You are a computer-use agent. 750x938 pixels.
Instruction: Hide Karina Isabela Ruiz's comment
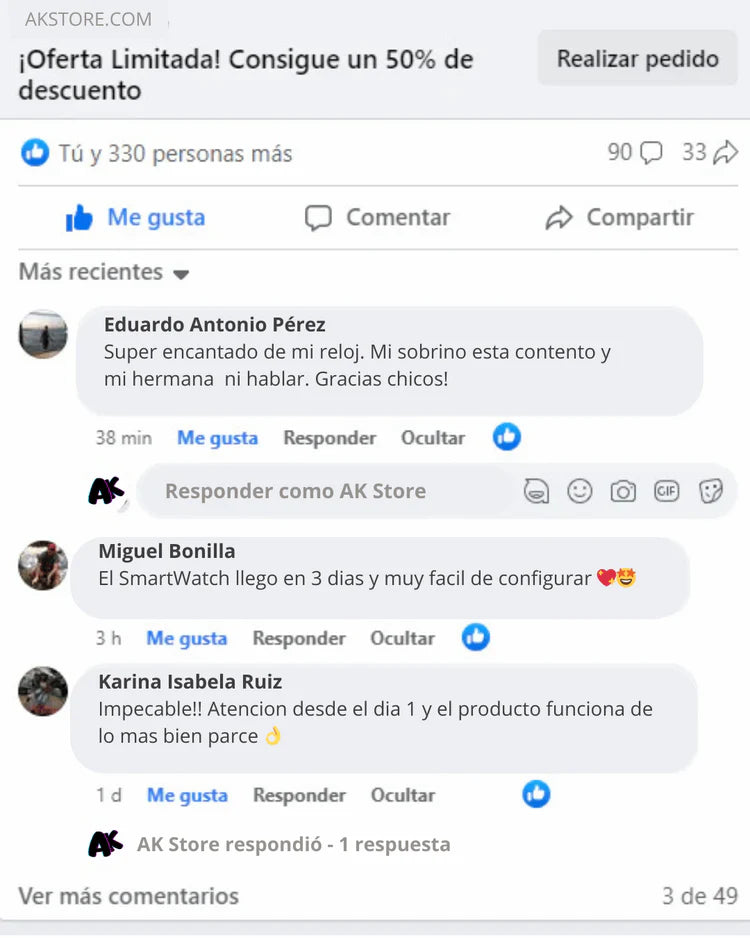pos(401,795)
